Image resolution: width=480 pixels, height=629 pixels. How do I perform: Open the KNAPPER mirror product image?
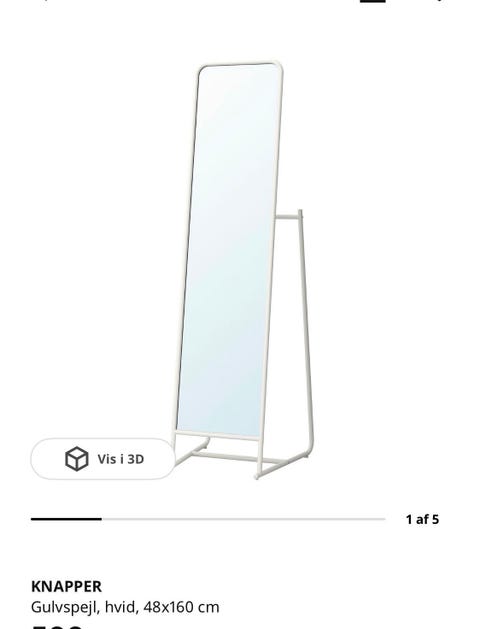click(x=243, y=270)
